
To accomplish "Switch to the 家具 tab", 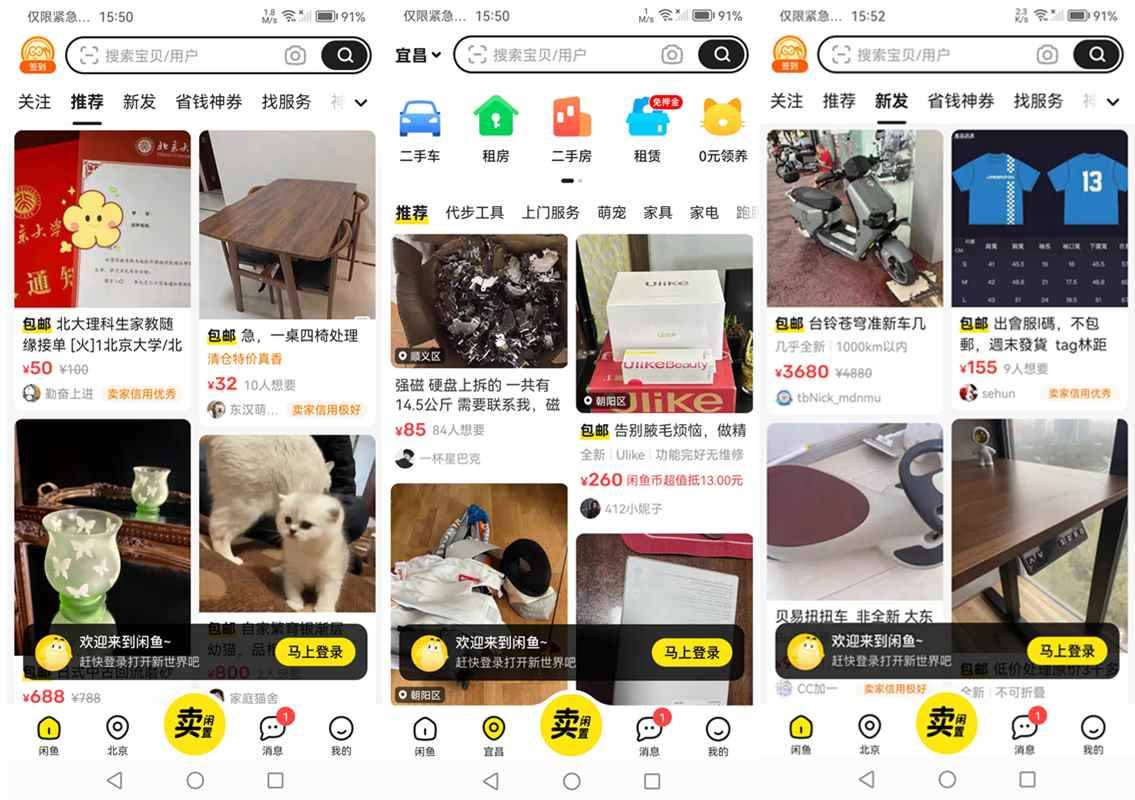I will tap(657, 213).
